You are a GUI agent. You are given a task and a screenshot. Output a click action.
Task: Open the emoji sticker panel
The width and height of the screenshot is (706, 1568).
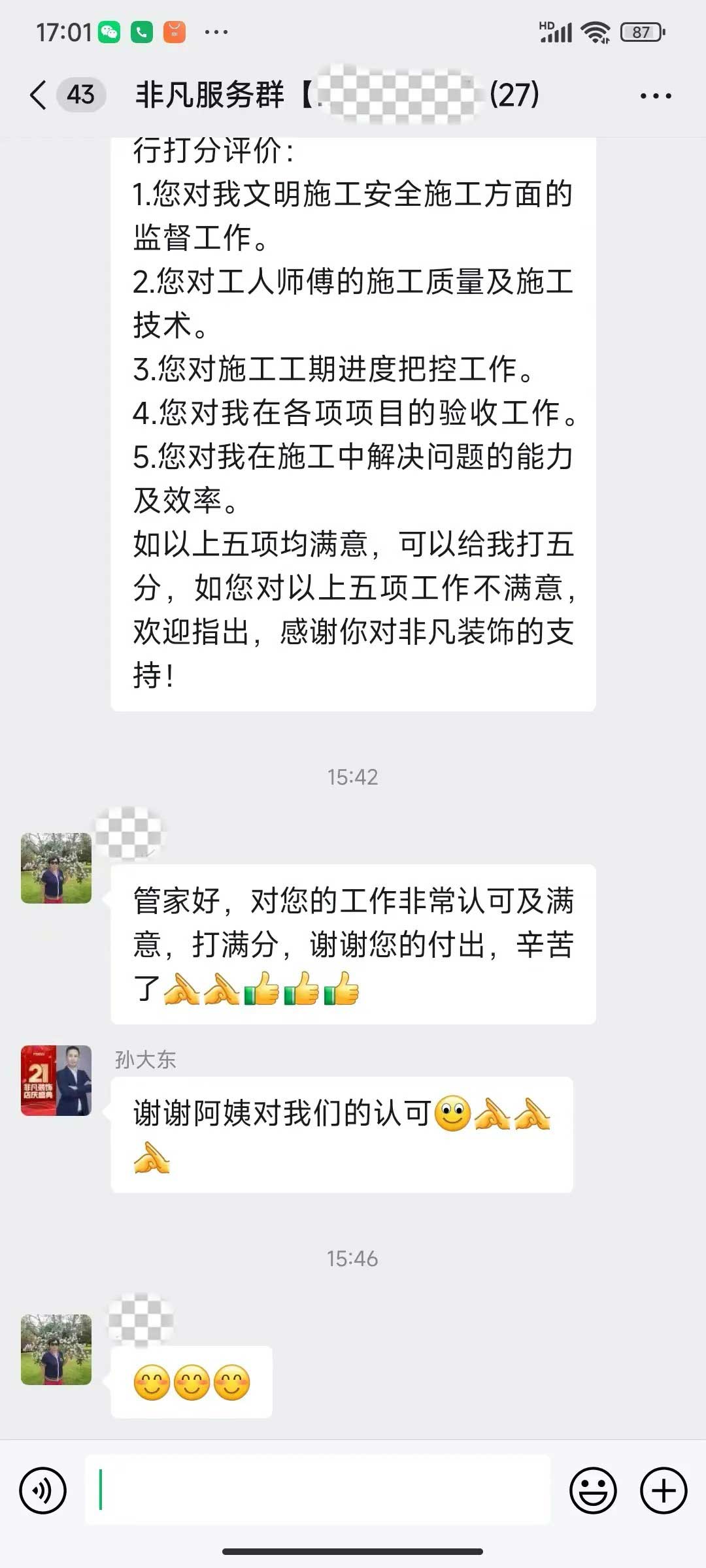(593, 1490)
